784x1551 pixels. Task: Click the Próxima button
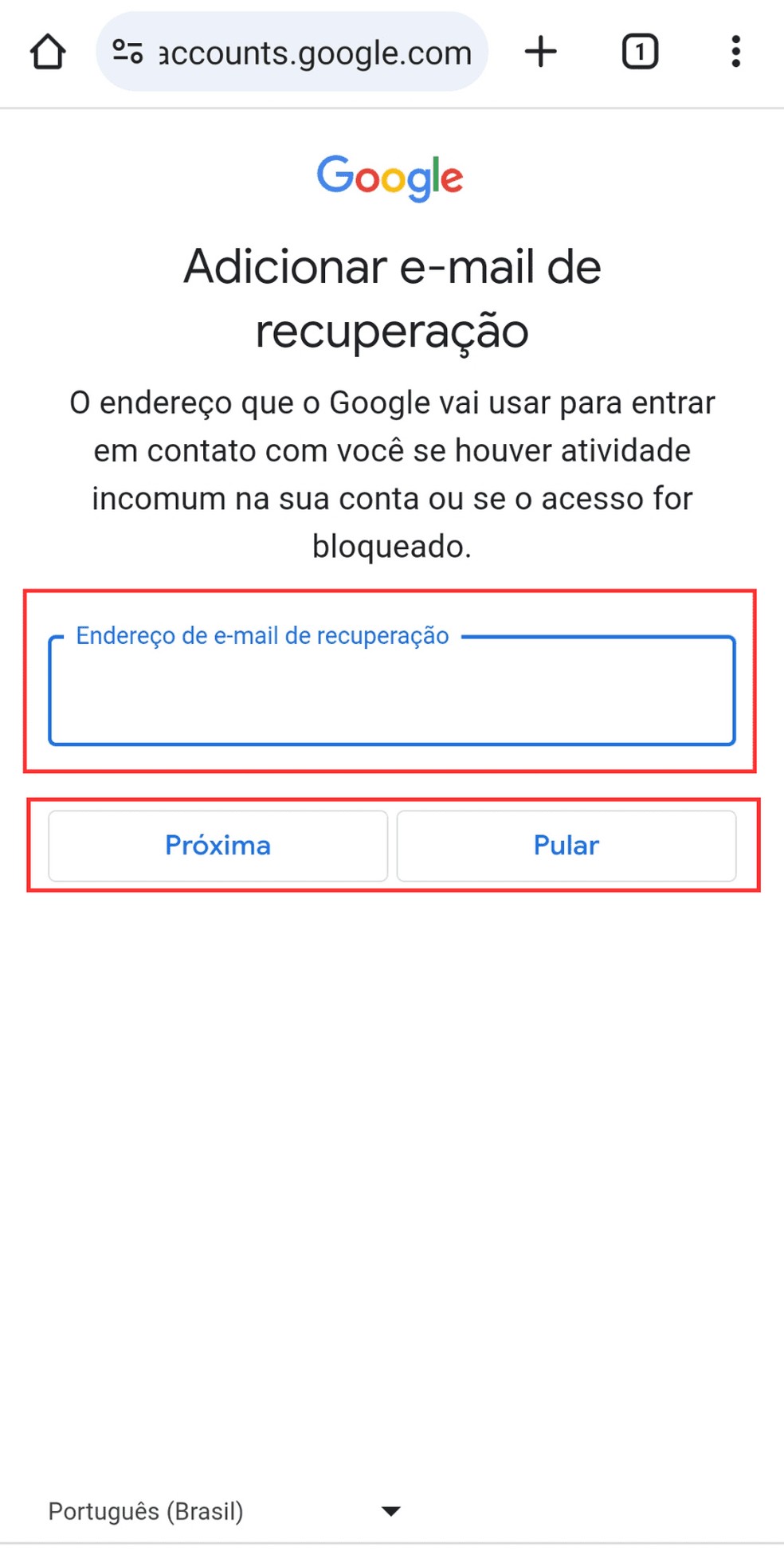(218, 845)
